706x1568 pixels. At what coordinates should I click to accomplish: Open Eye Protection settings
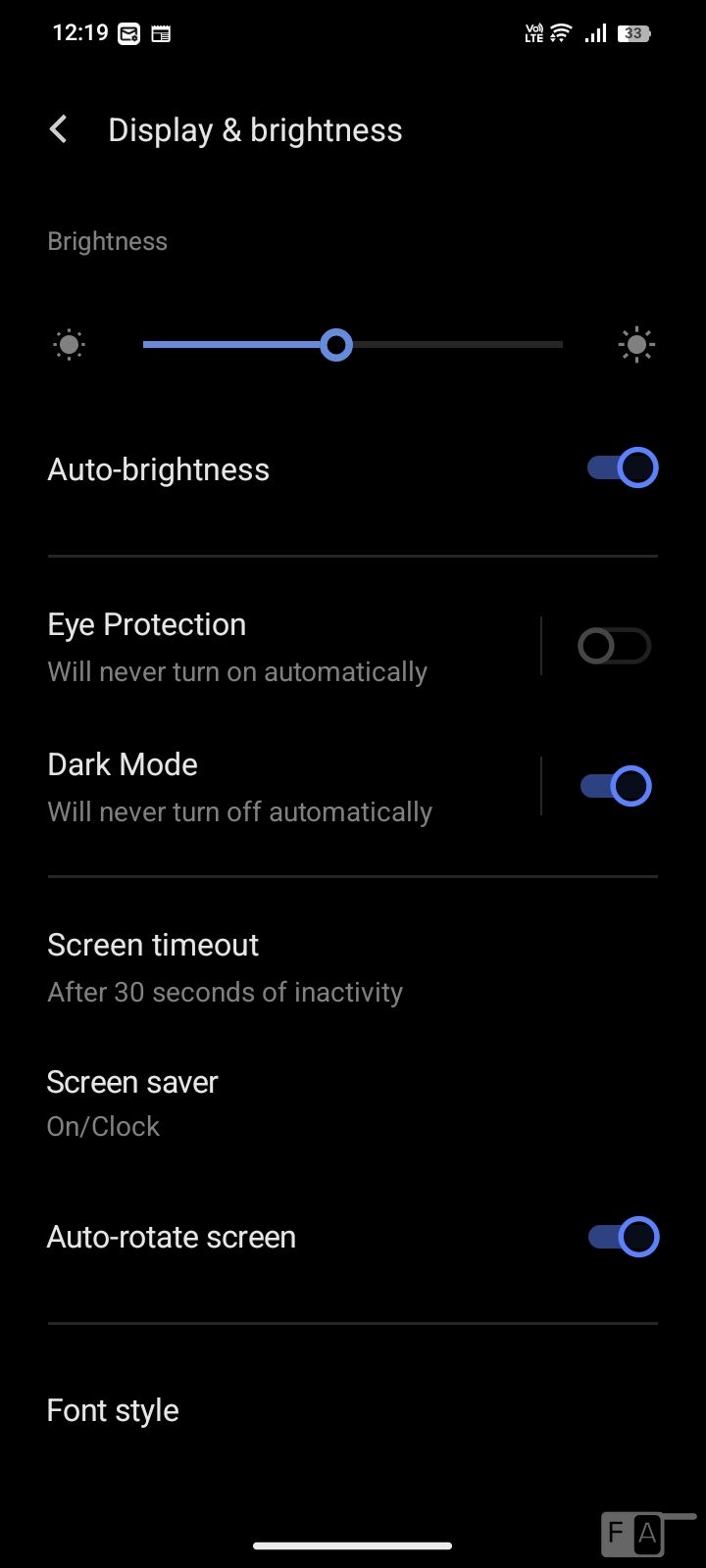pyautogui.click(x=237, y=647)
